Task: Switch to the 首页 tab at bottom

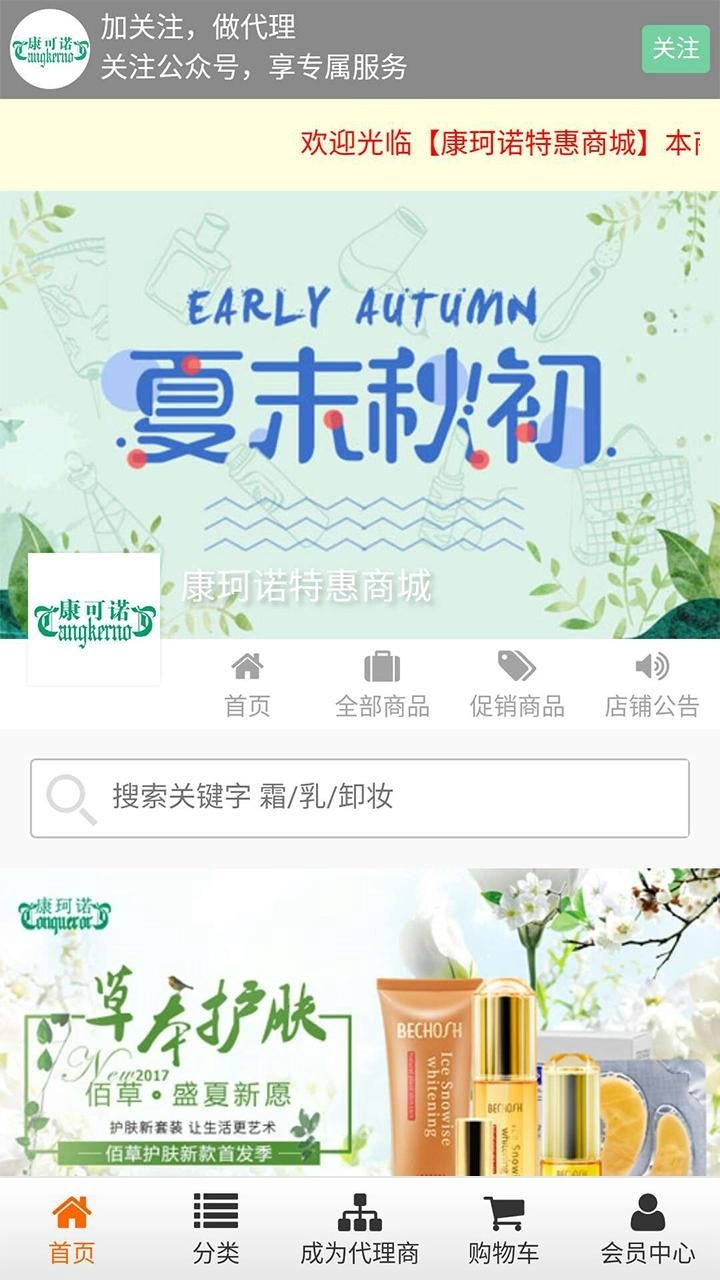Action: (71, 1225)
